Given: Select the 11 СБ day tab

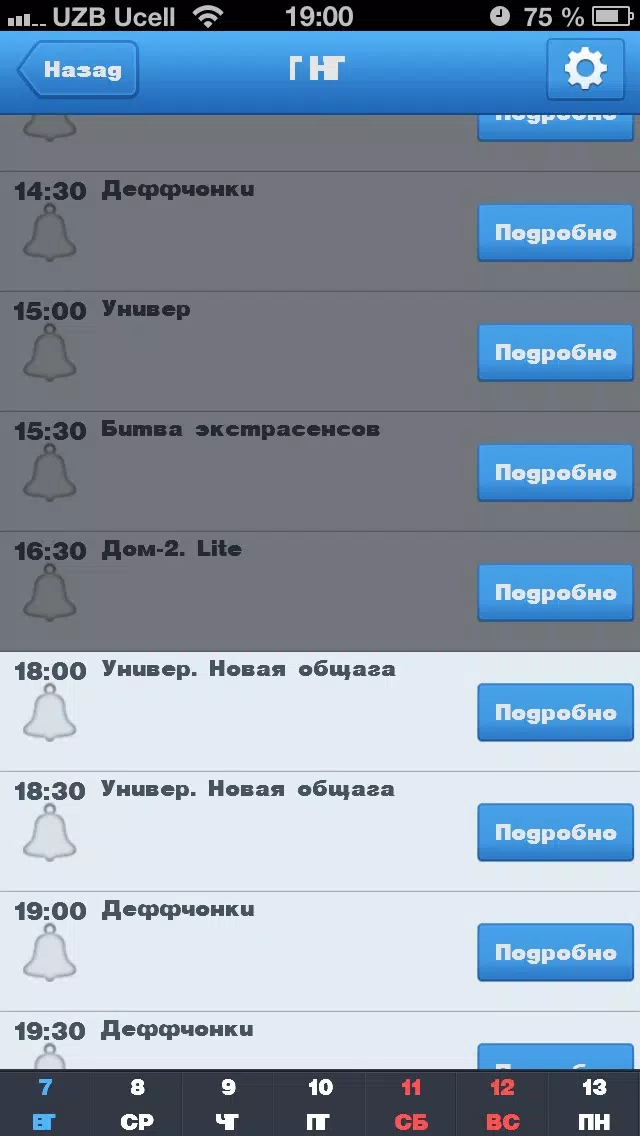Looking at the screenshot, I should click(411, 1103).
